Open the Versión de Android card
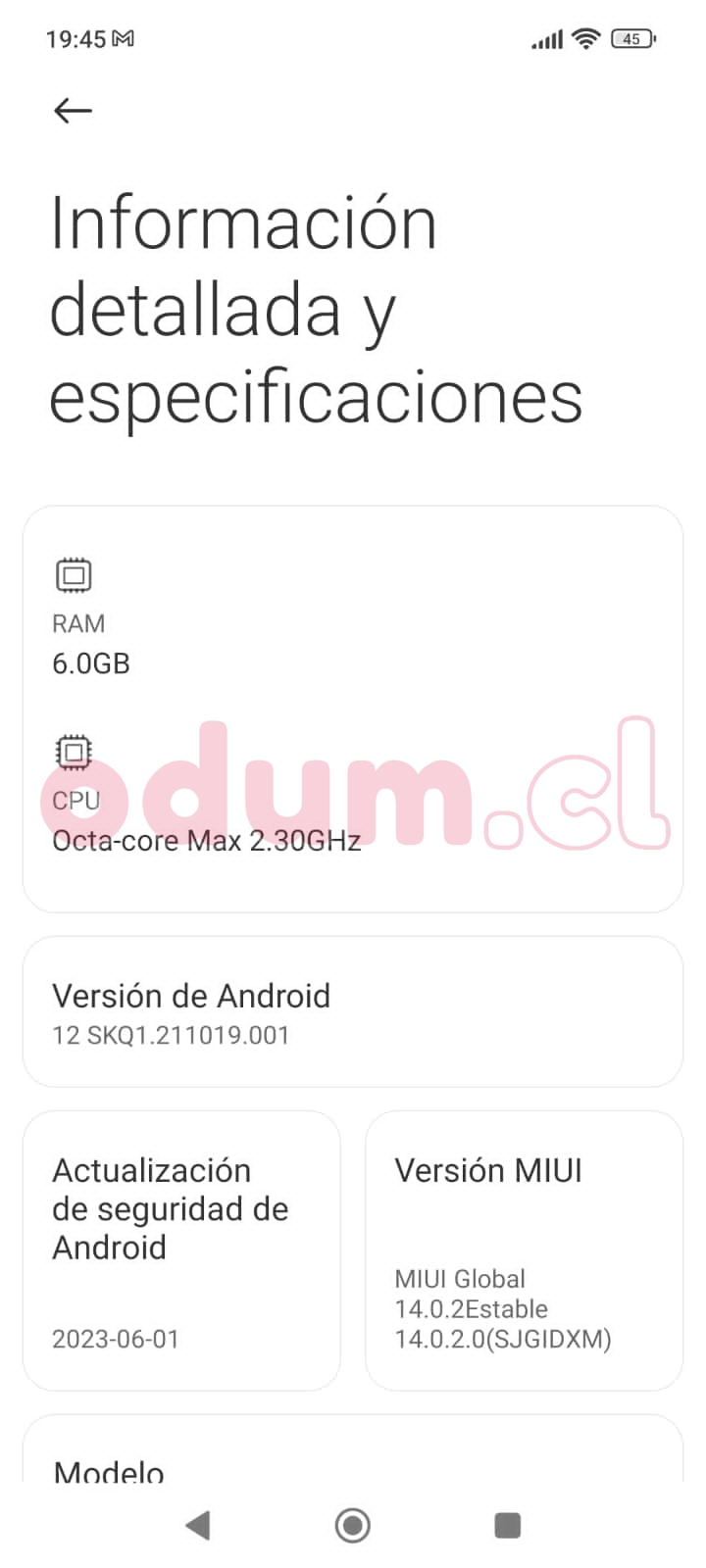This screenshot has height=1568, width=706. coord(352,1011)
